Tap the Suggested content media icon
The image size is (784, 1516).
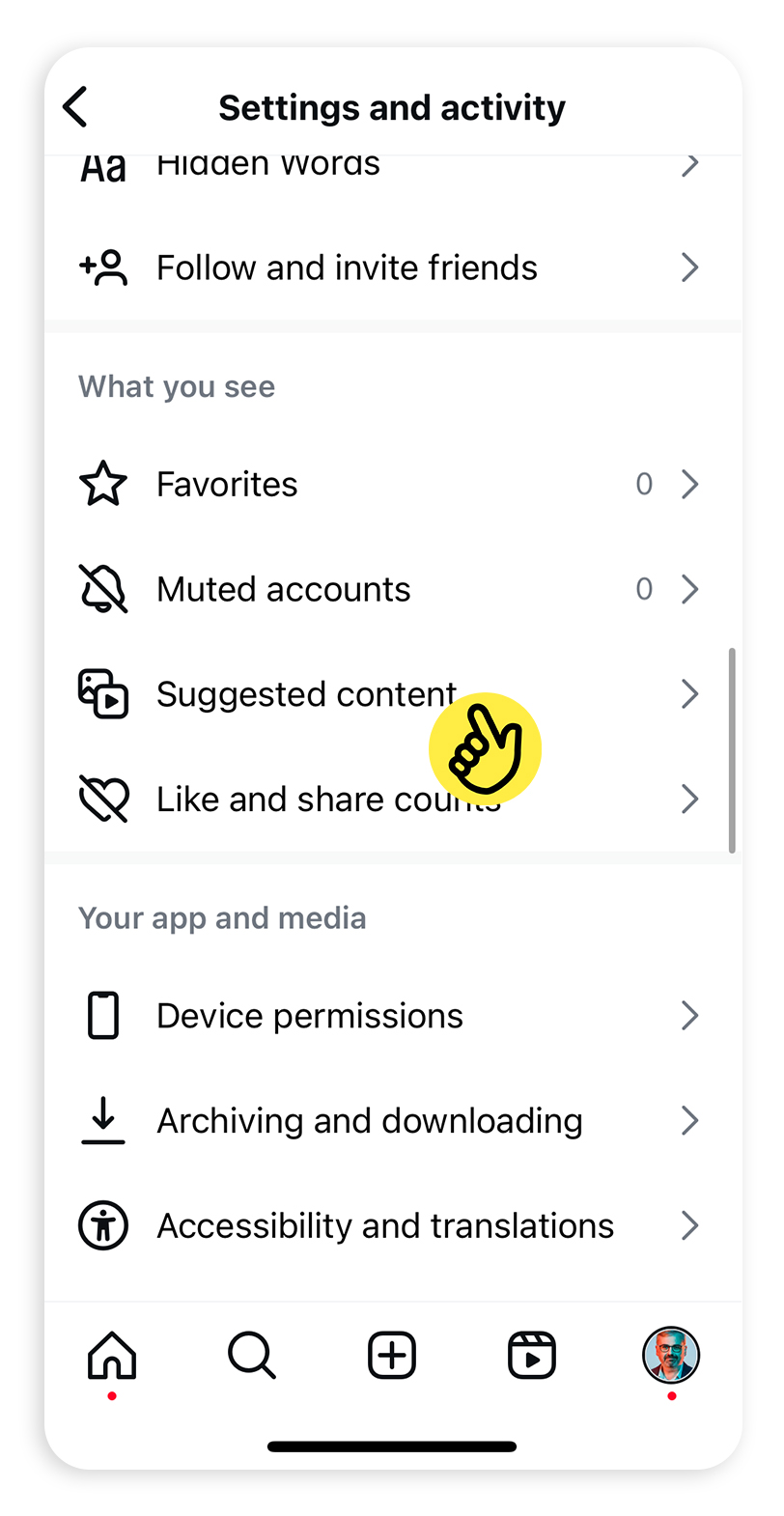click(x=102, y=694)
